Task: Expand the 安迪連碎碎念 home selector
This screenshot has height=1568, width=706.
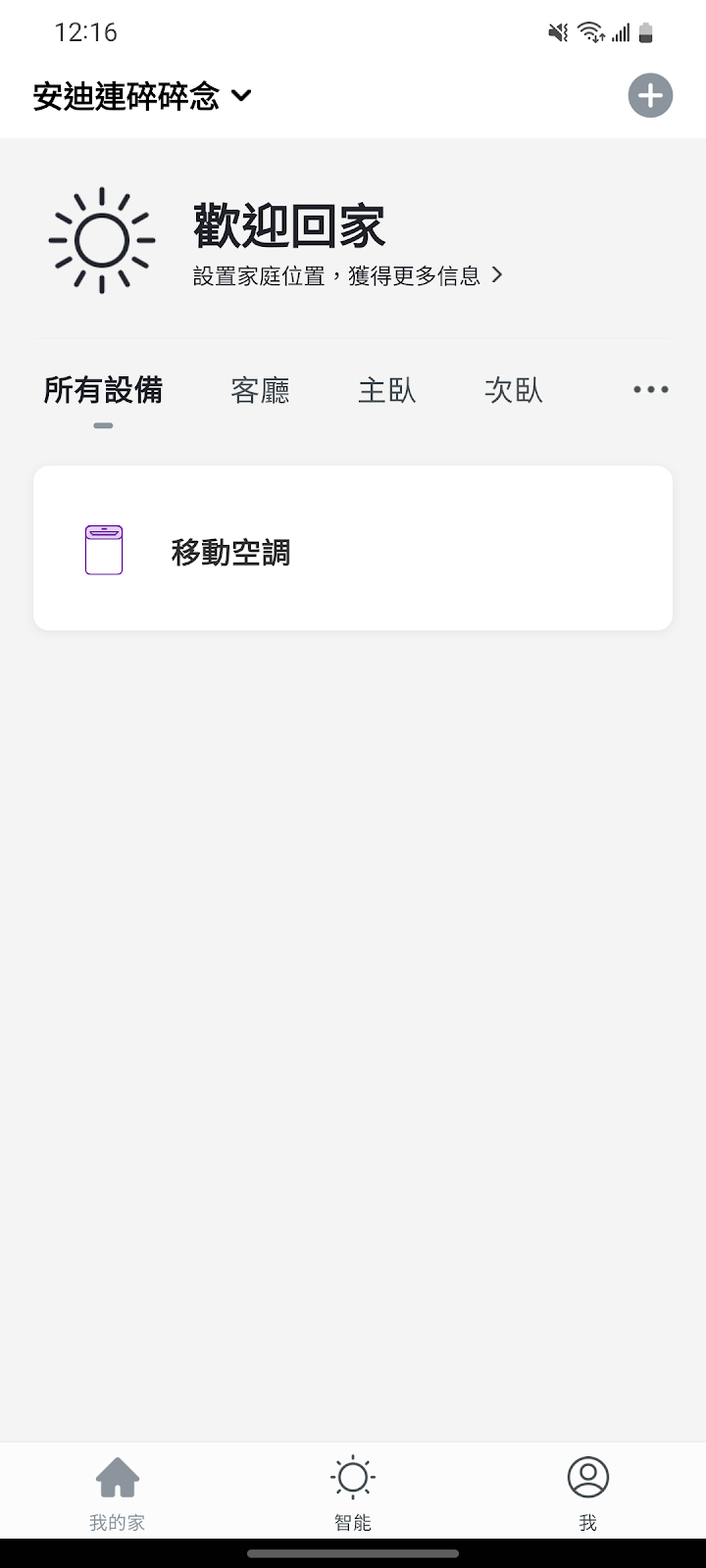Action: (143, 96)
